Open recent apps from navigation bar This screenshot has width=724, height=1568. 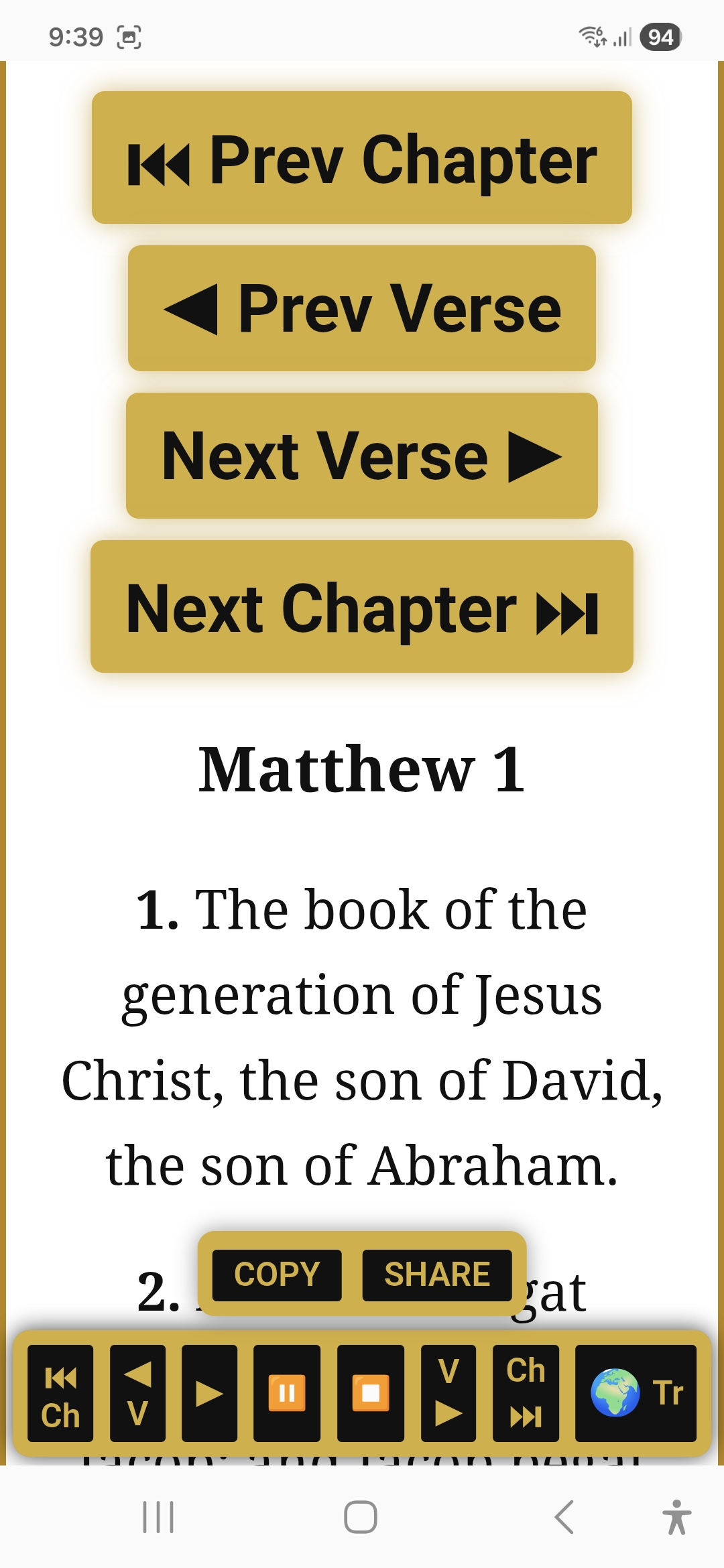click(158, 1517)
